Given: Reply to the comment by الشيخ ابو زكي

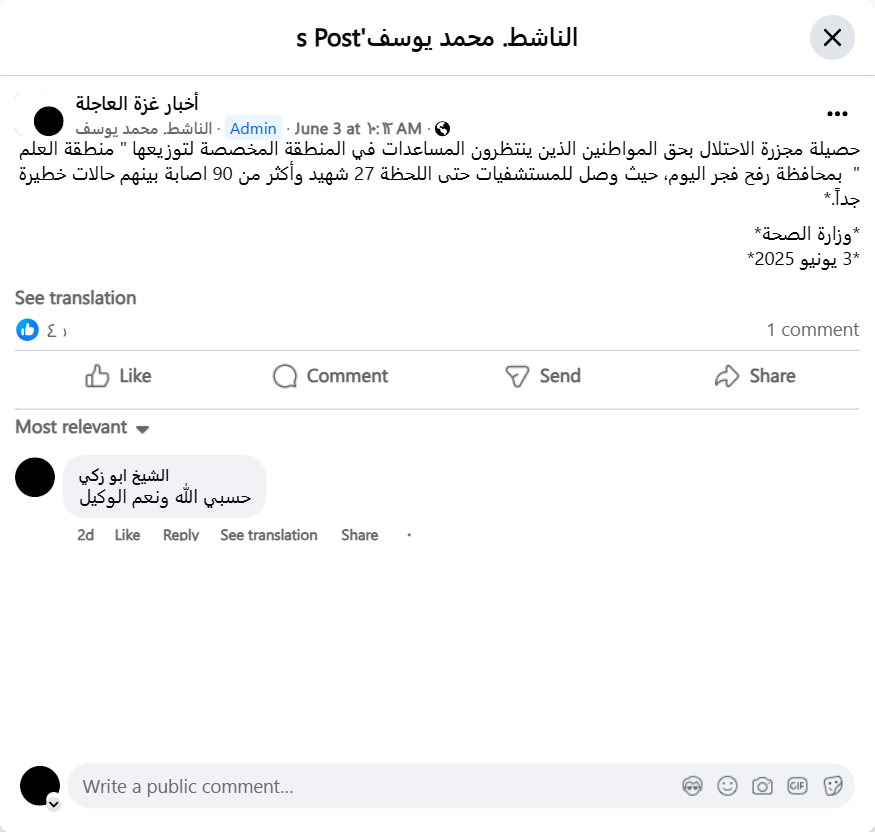Looking at the screenshot, I should tap(181, 535).
